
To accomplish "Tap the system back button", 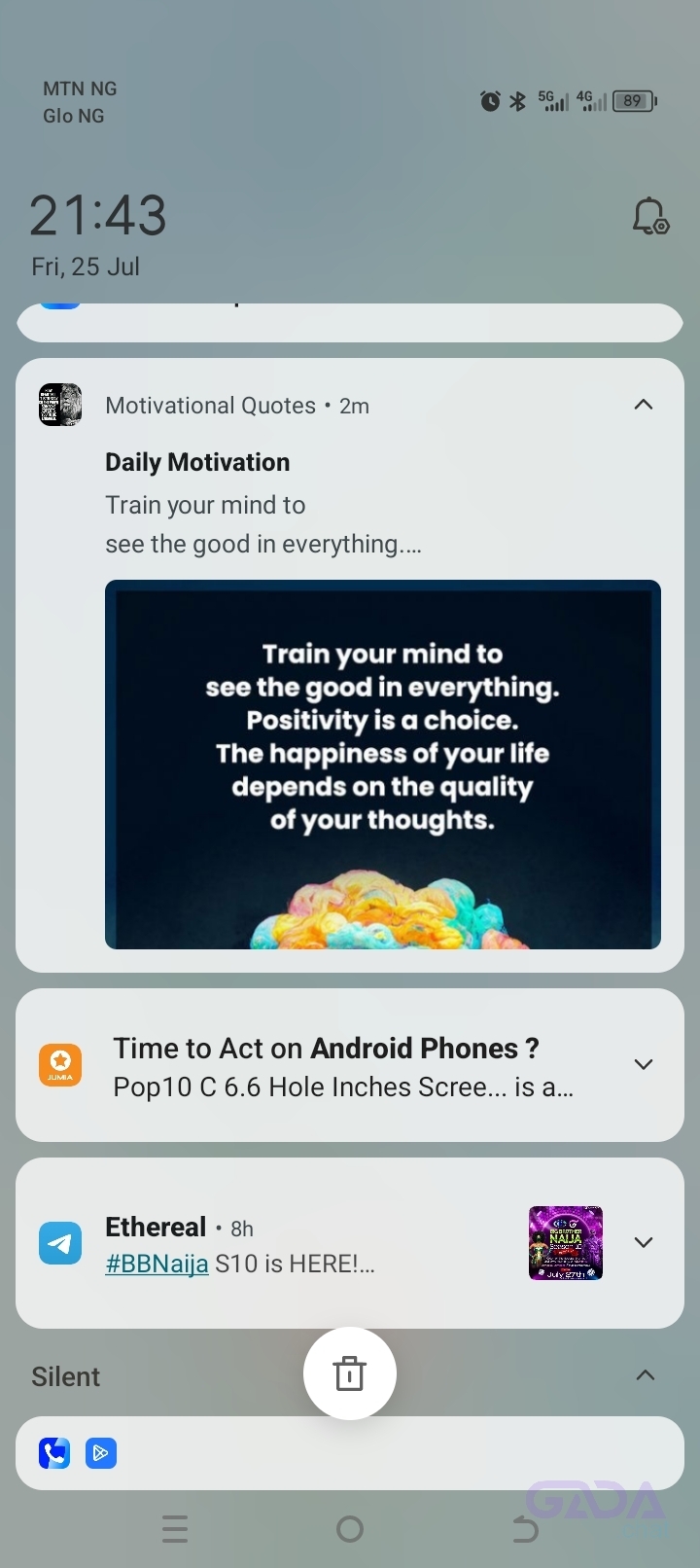I will click(525, 1529).
